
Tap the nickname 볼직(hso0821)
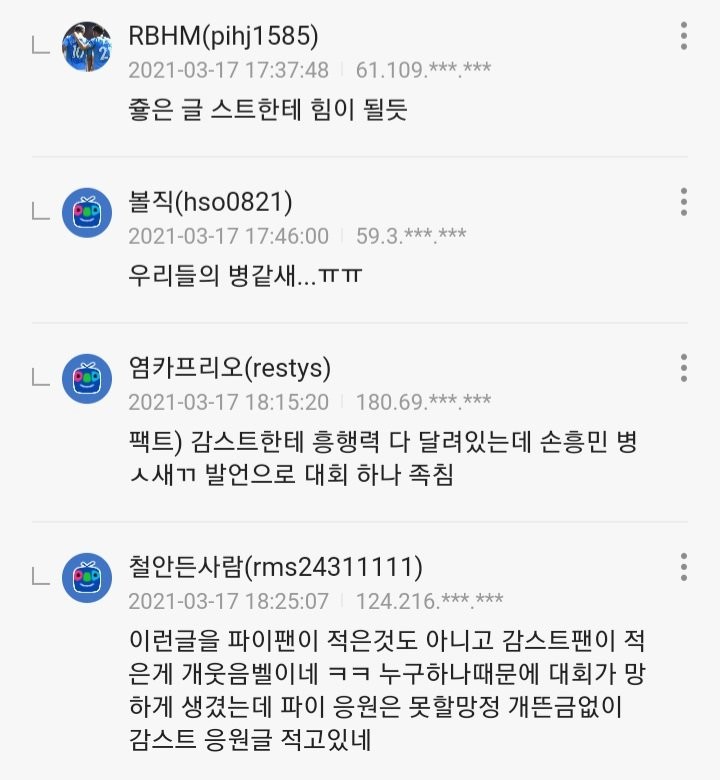[210, 203]
